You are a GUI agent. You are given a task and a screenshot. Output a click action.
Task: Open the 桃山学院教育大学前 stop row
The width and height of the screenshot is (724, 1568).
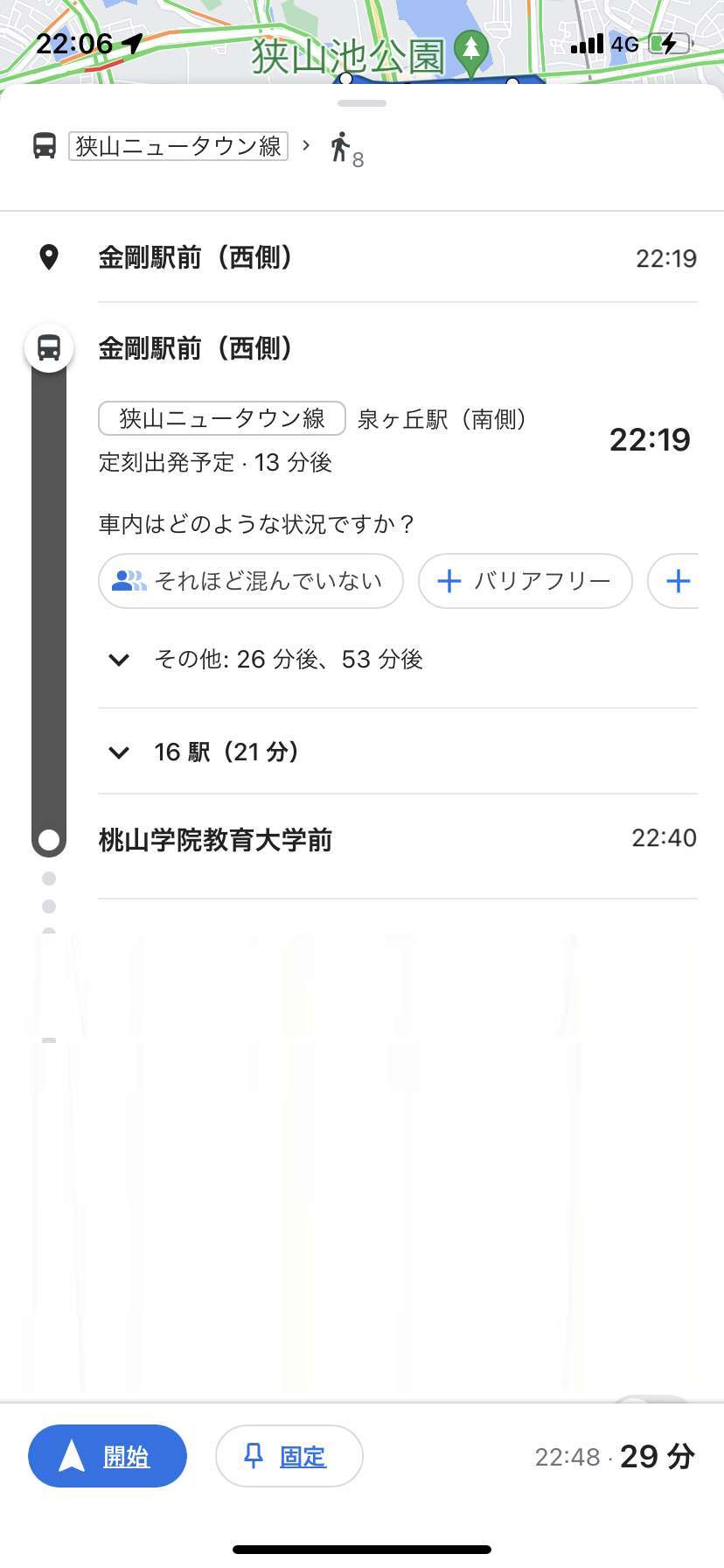(397, 840)
